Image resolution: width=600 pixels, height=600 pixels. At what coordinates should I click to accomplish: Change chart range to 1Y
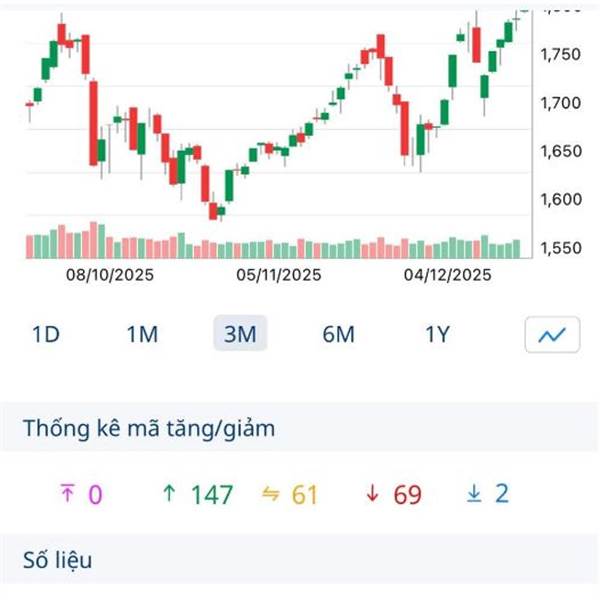point(436,334)
